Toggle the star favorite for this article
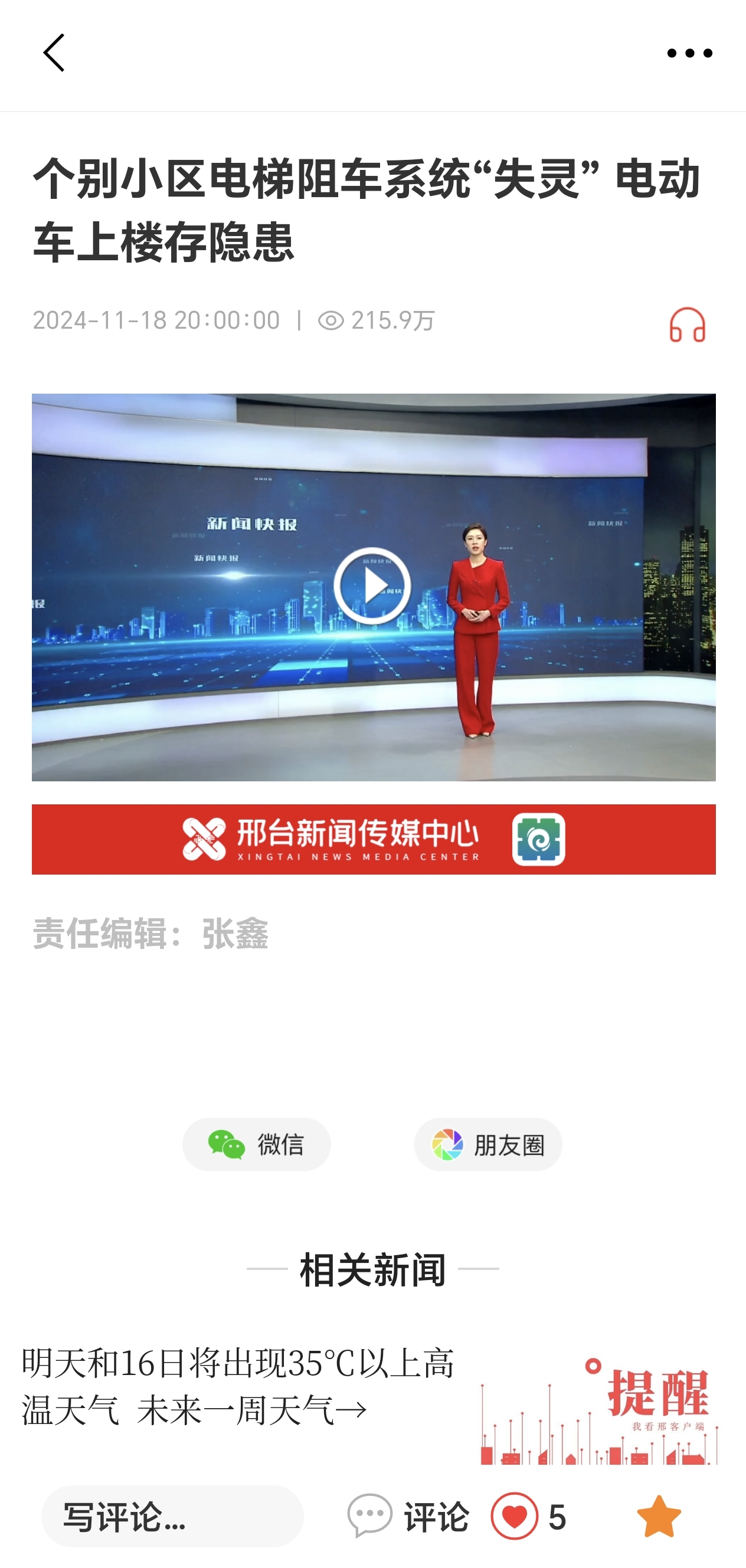Viewport: 746px width, 1568px height. [x=658, y=1515]
